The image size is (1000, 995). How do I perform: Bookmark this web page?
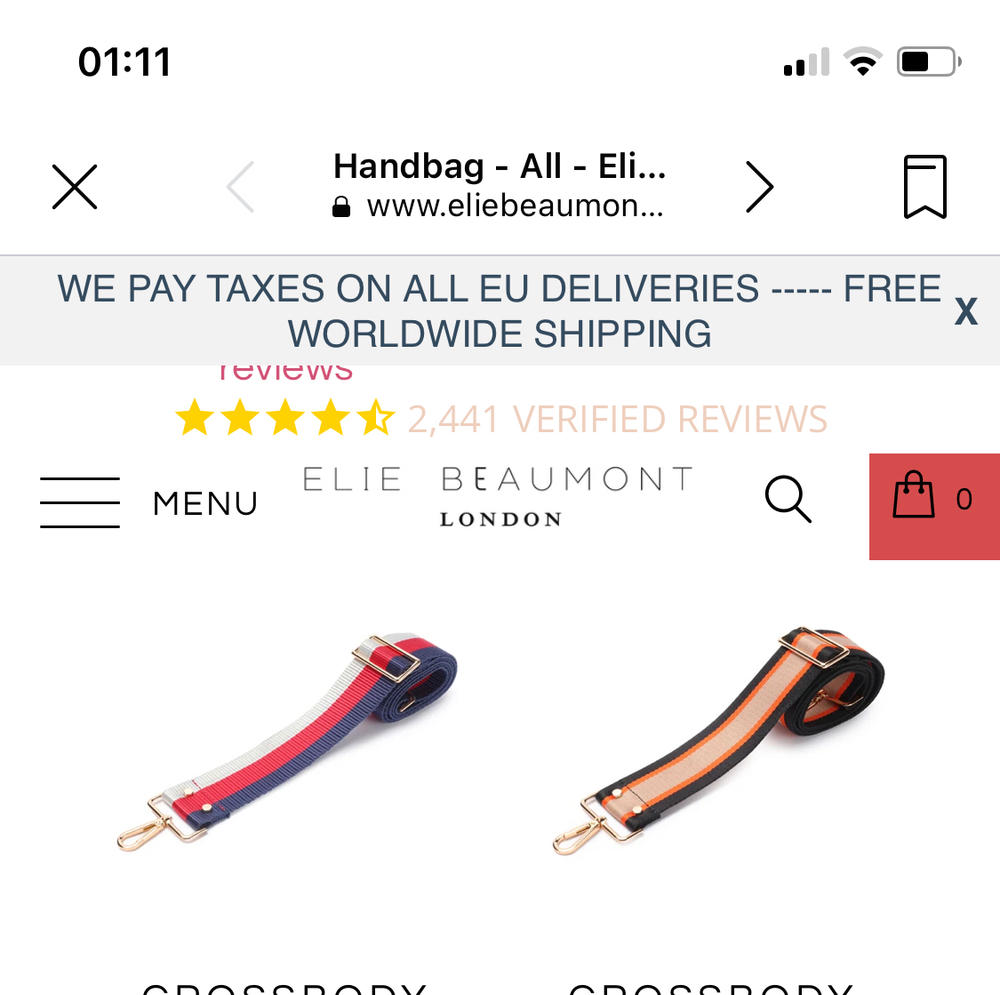pyautogui.click(x=925, y=187)
